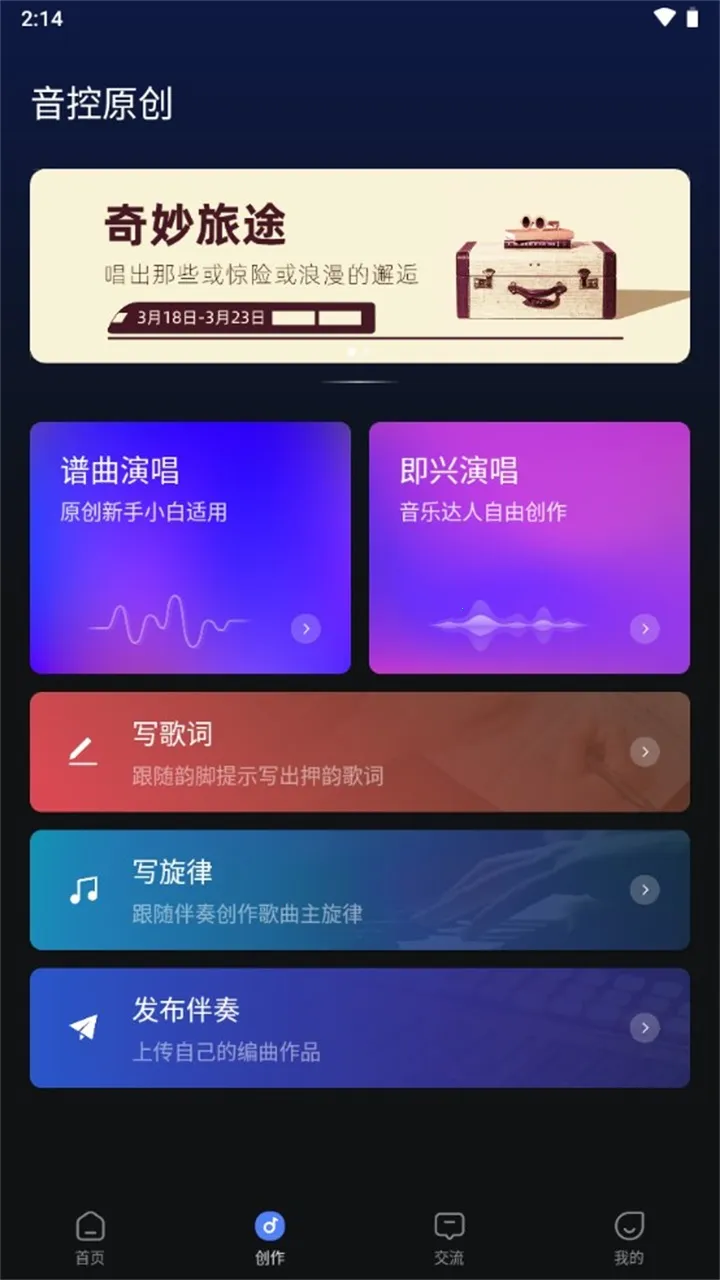Open the 写旋律 row
The width and height of the screenshot is (720, 1280).
click(359, 890)
